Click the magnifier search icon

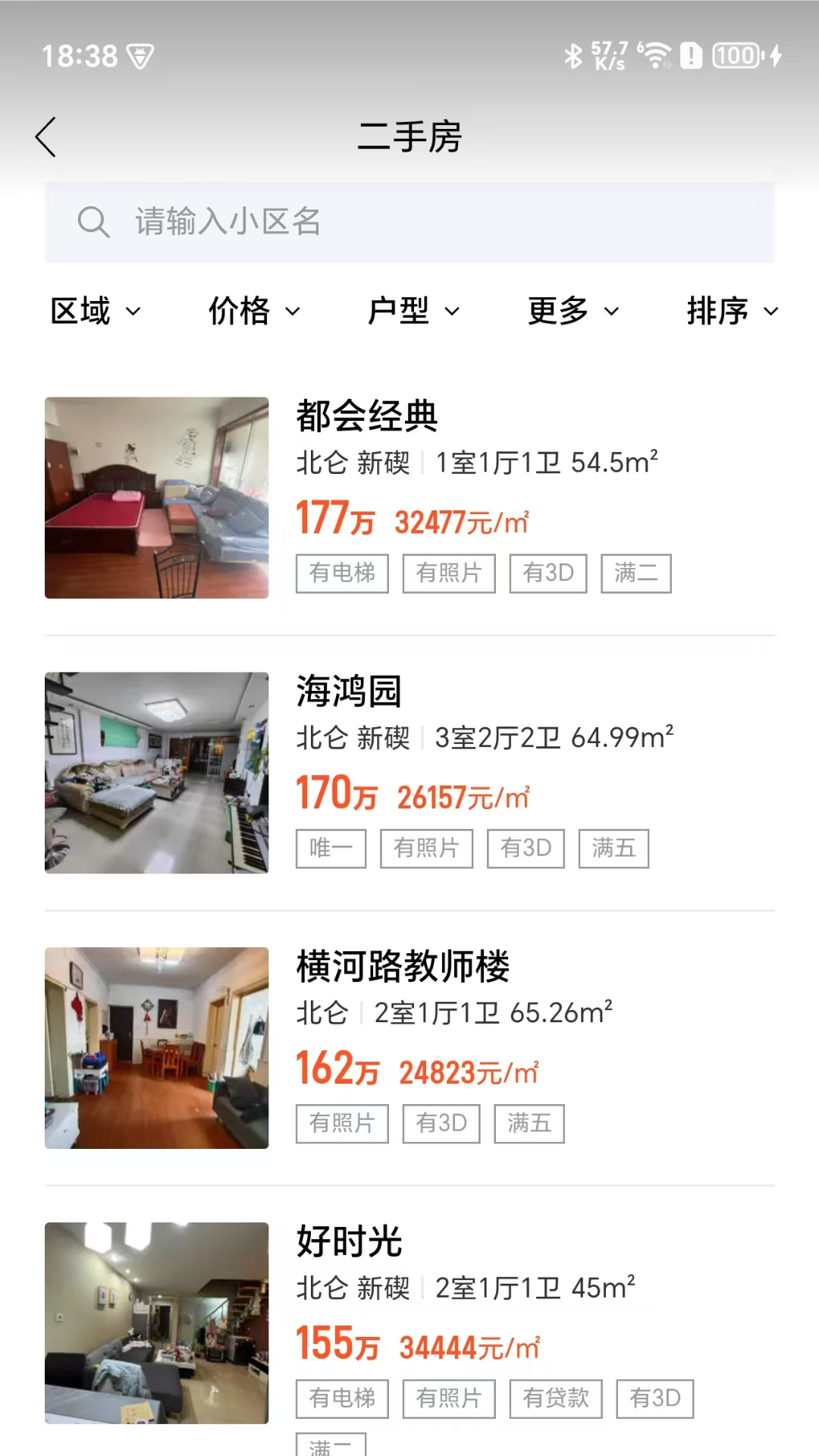pos(94,222)
